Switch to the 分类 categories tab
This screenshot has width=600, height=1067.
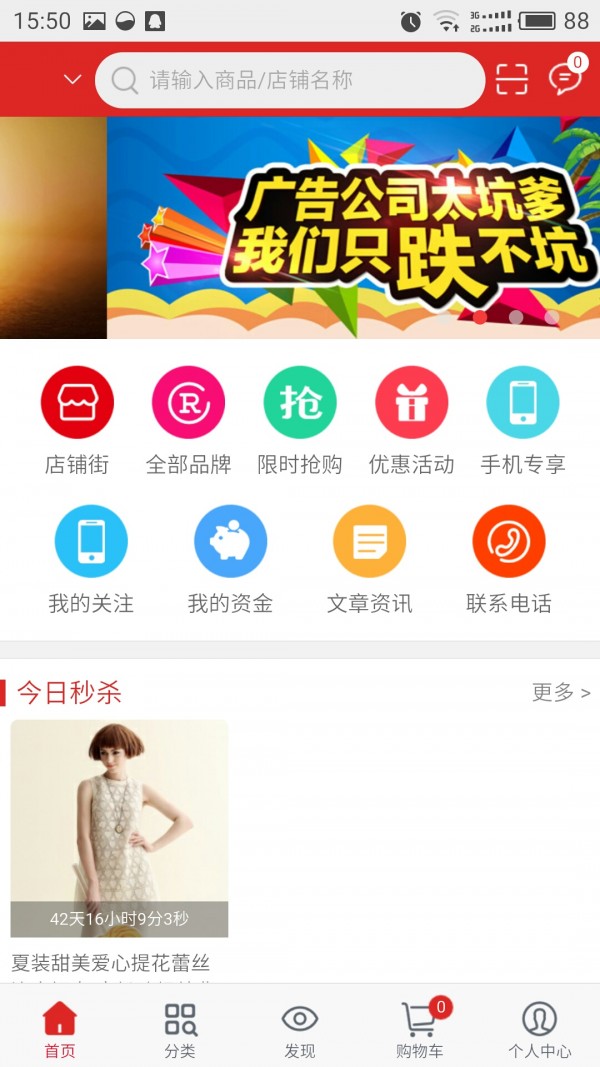(180, 1030)
